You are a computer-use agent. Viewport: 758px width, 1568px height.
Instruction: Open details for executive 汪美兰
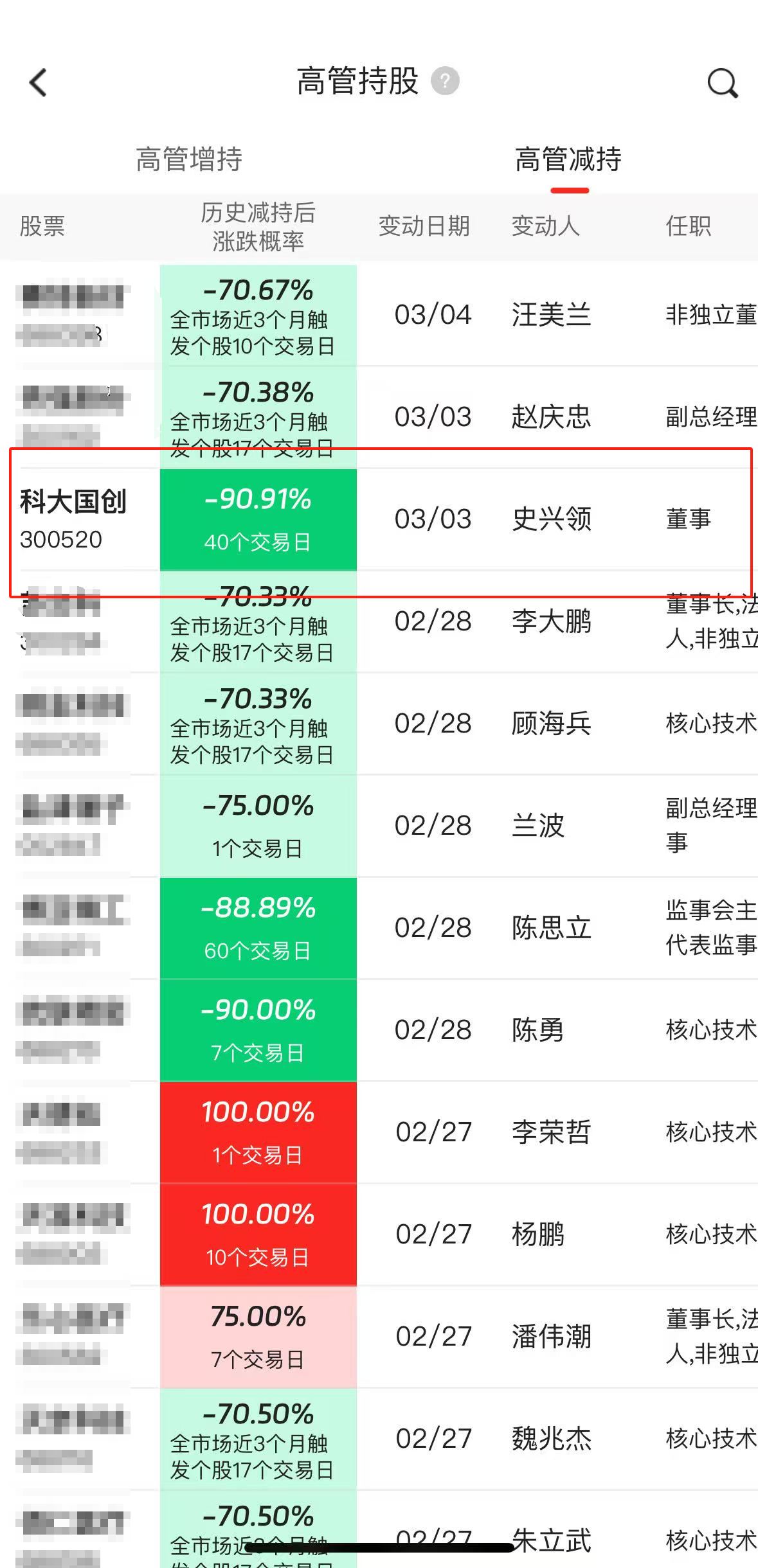click(x=551, y=315)
